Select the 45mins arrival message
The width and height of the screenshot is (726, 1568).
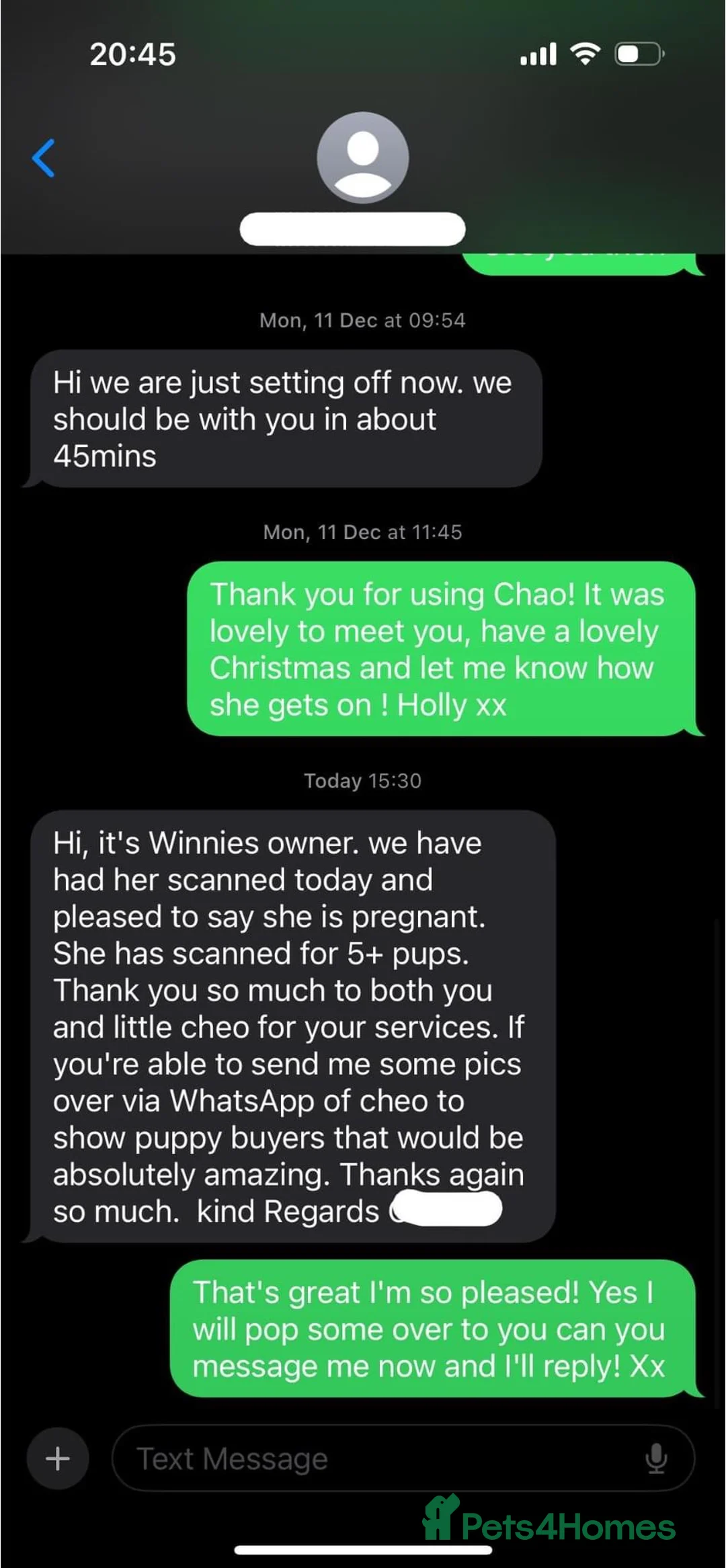click(x=282, y=417)
